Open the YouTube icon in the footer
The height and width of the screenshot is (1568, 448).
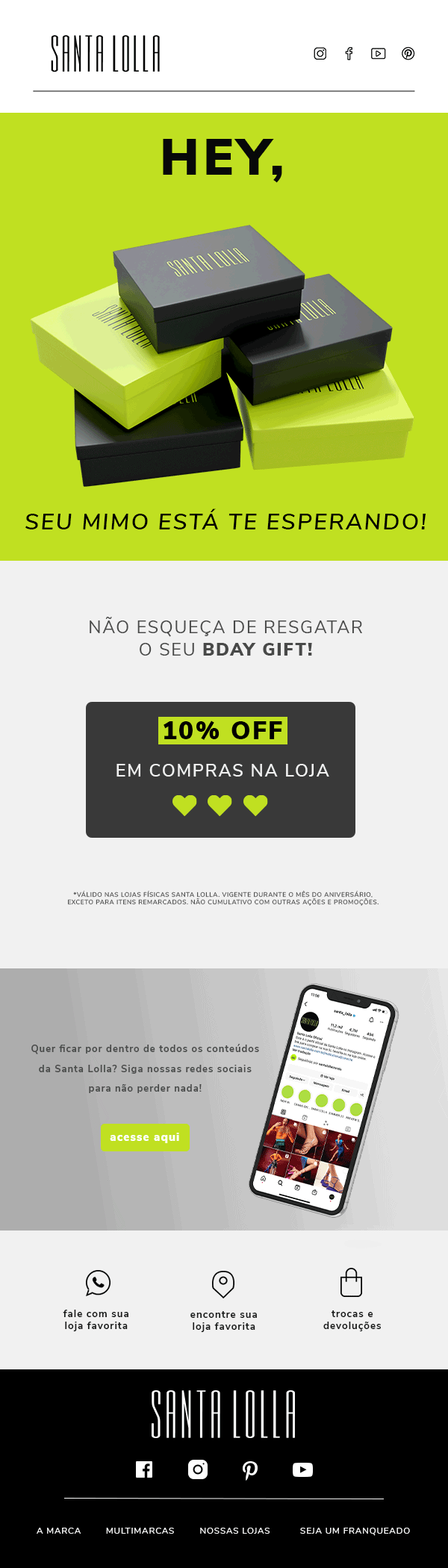302,1469
